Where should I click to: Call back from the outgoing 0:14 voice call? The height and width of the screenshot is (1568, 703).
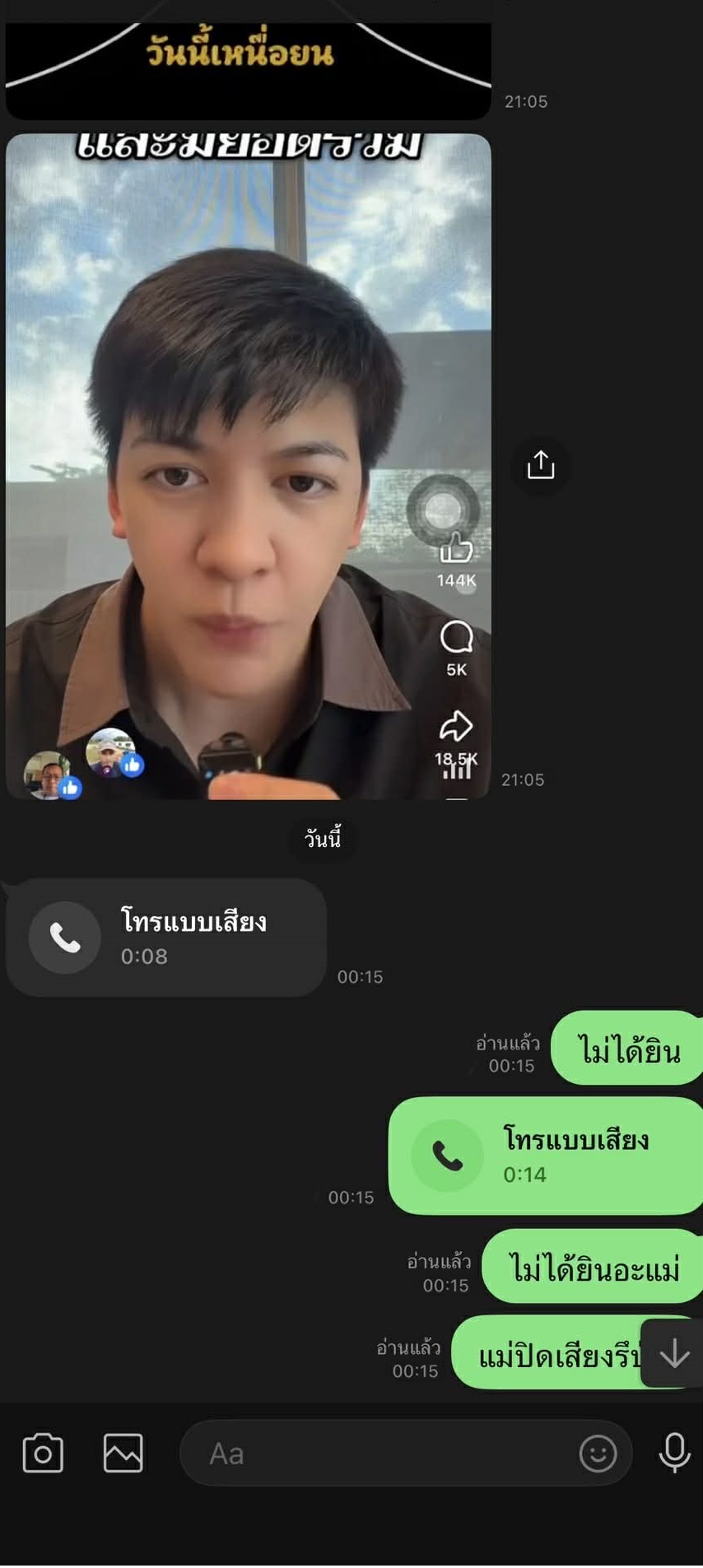point(544,1156)
